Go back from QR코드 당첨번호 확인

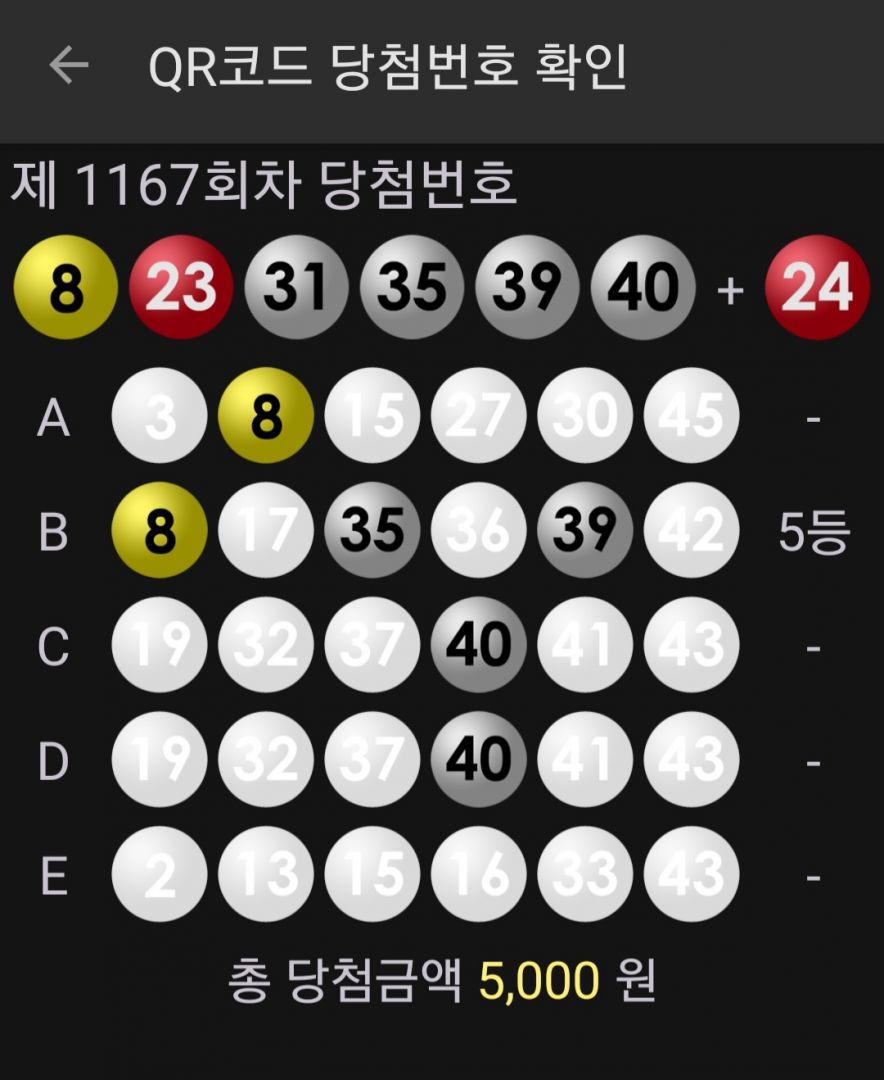click(x=69, y=66)
